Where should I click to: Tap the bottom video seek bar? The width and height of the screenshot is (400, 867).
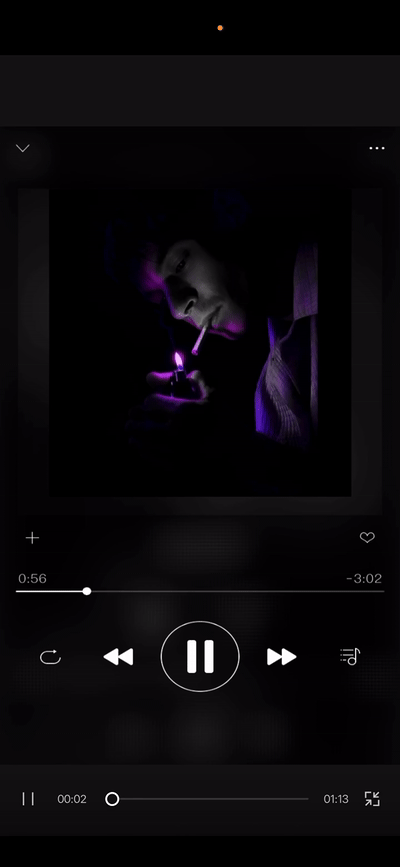(207, 799)
